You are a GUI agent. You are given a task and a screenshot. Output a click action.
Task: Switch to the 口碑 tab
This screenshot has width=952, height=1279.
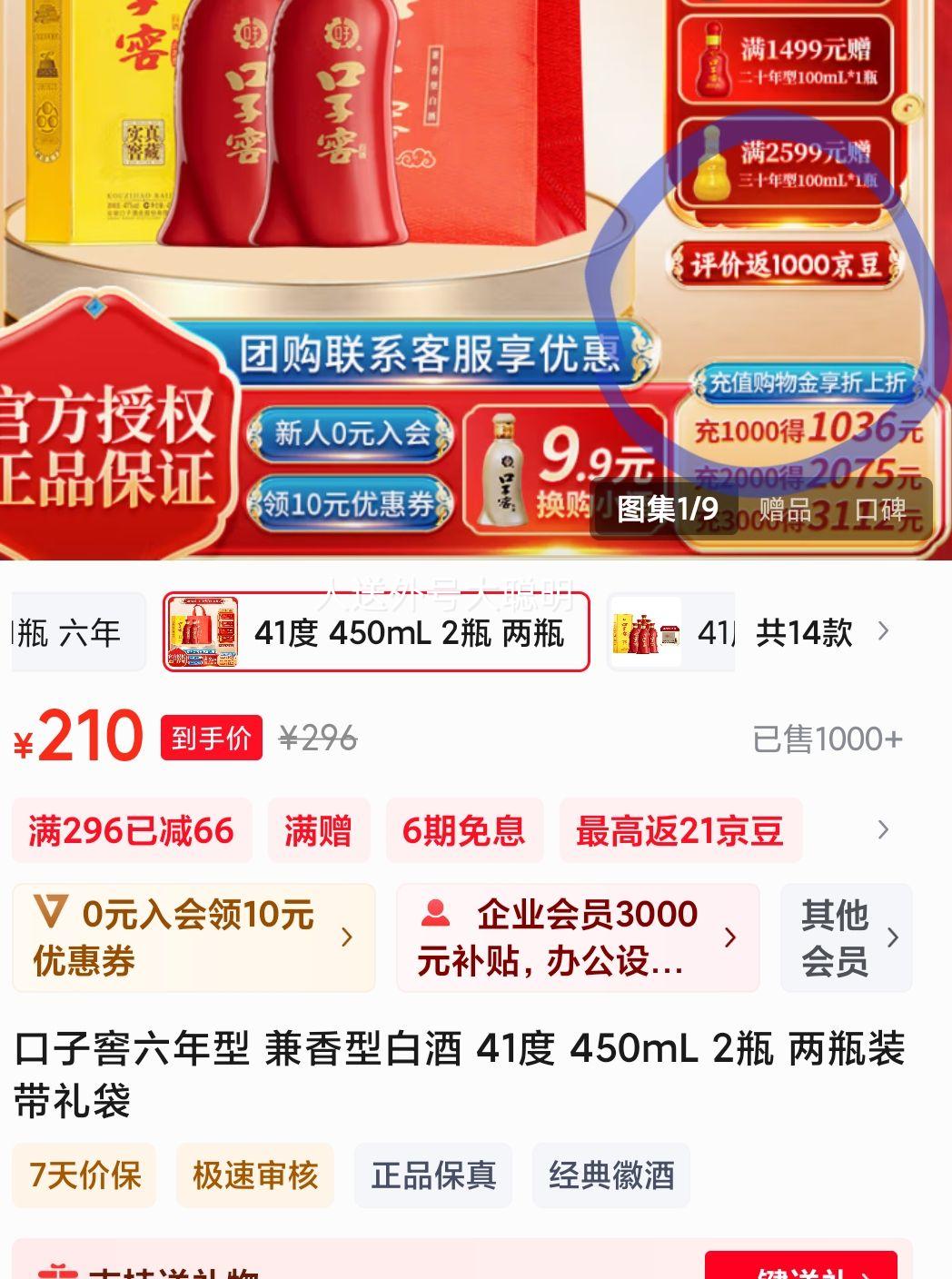(880, 510)
